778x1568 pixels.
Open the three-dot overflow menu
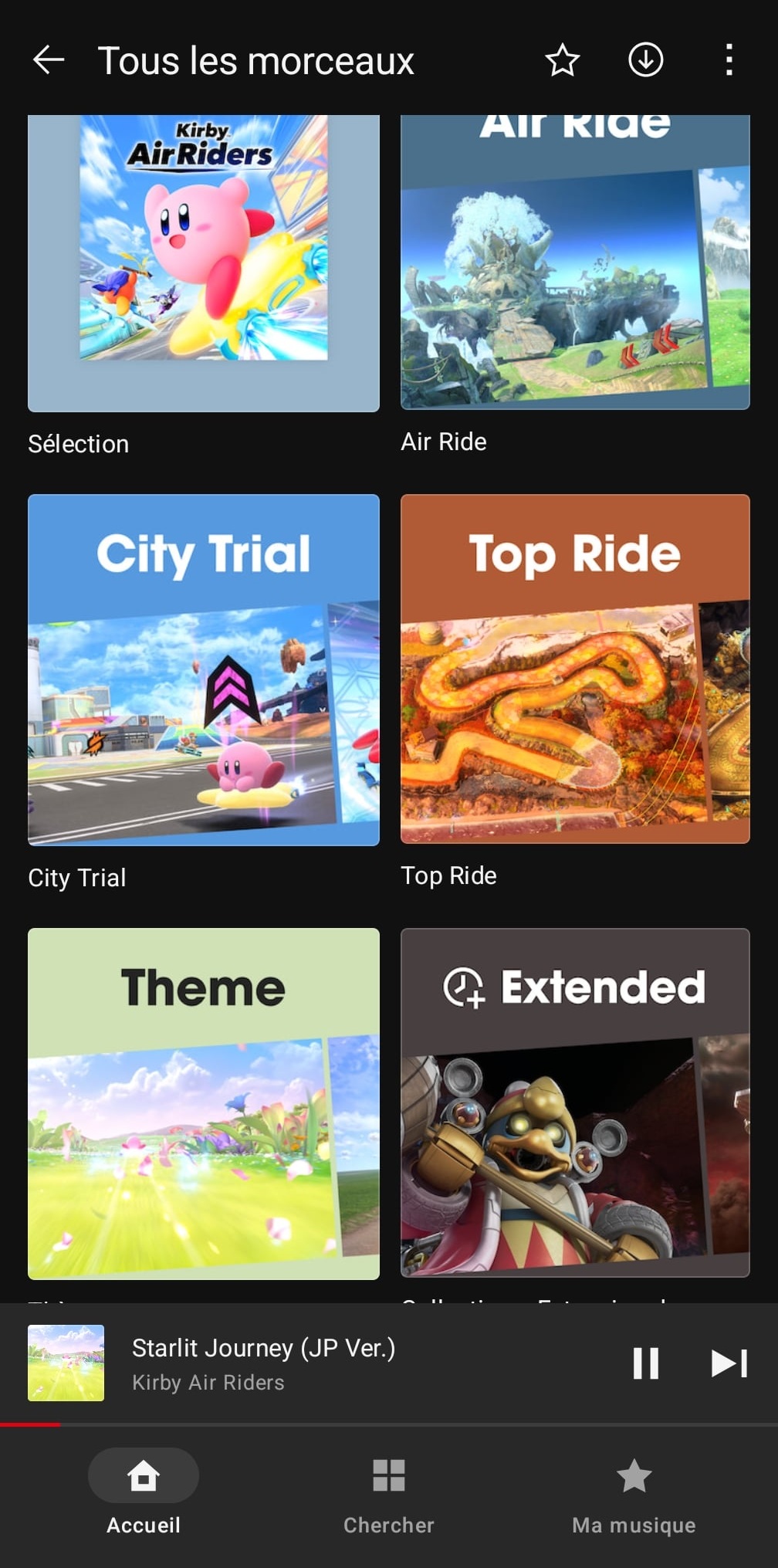tap(729, 60)
